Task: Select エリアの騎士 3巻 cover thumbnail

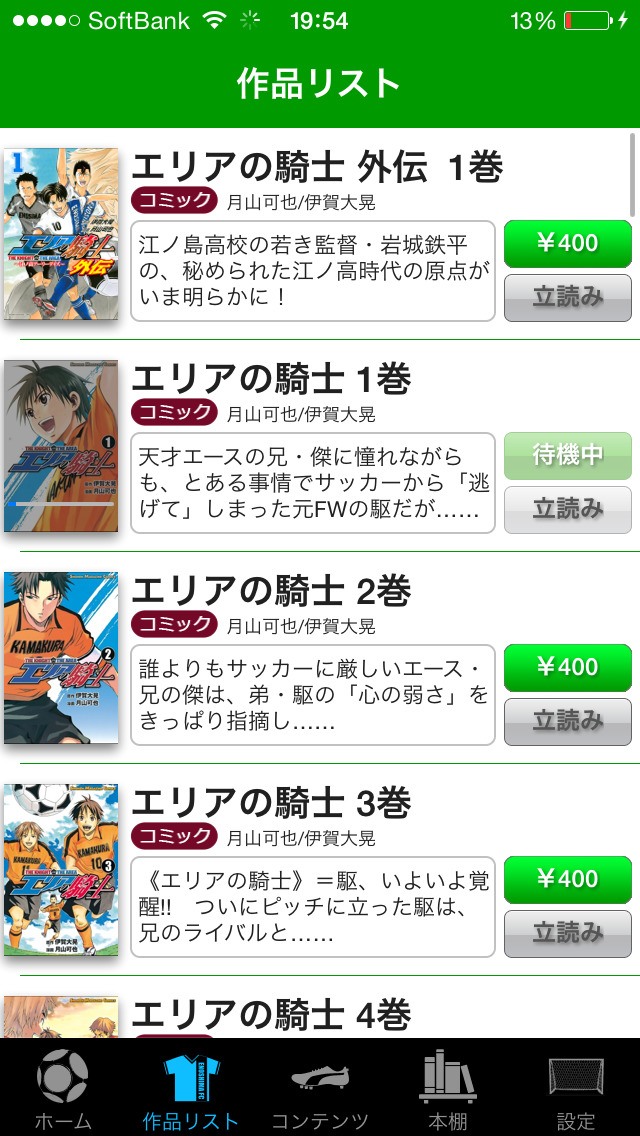Action: [61, 870]
